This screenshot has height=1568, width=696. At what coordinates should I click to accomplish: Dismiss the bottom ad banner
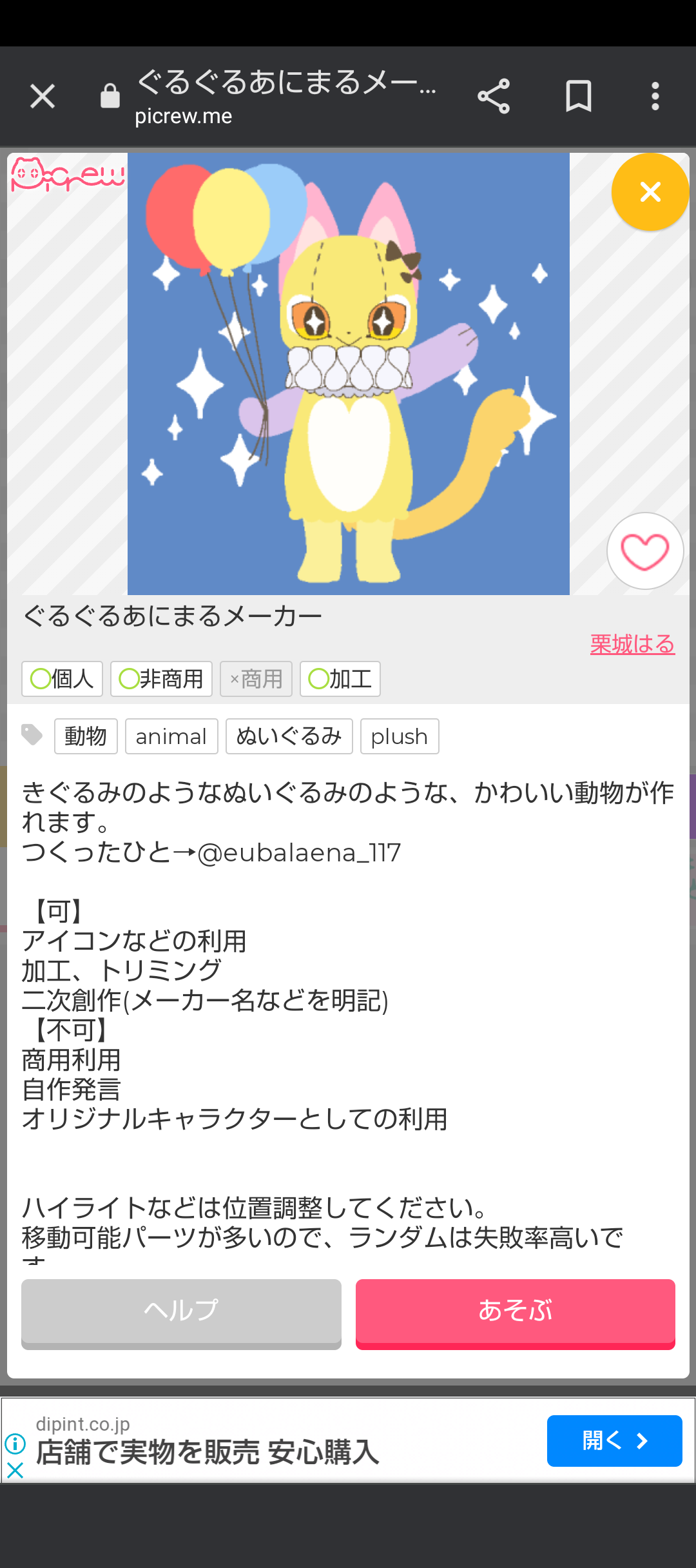pos(15,1470)
